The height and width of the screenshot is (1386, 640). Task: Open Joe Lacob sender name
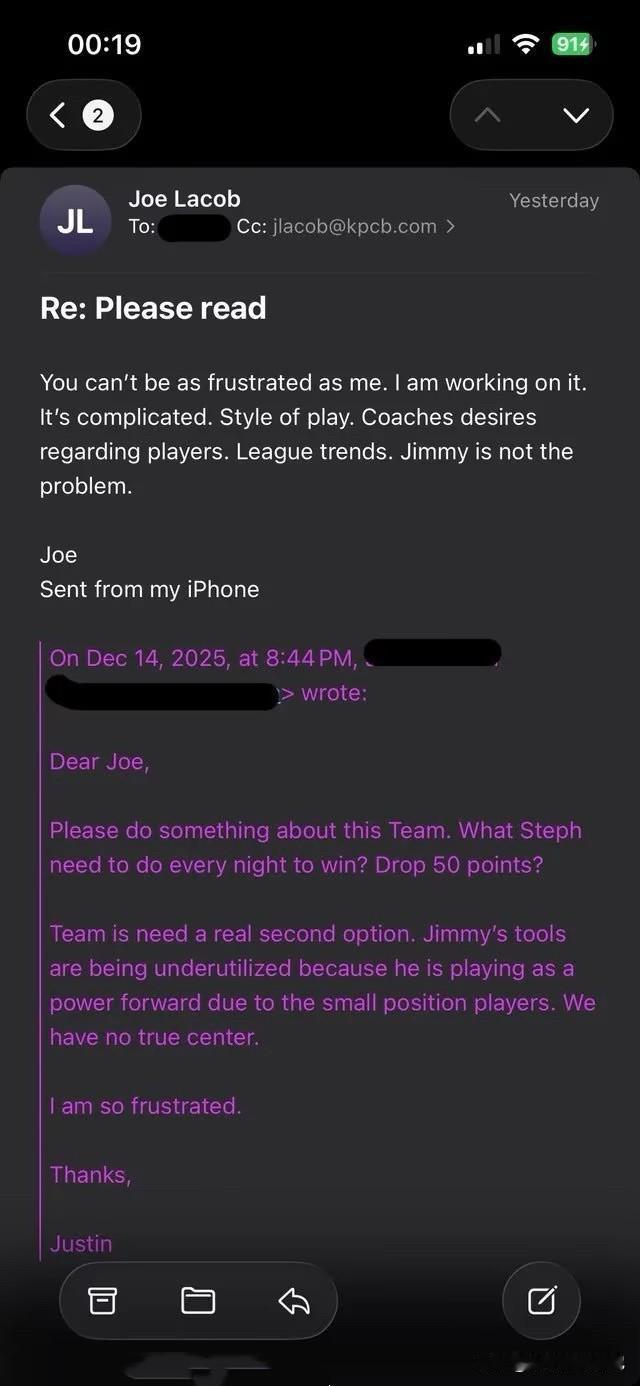tap(184, 199)
